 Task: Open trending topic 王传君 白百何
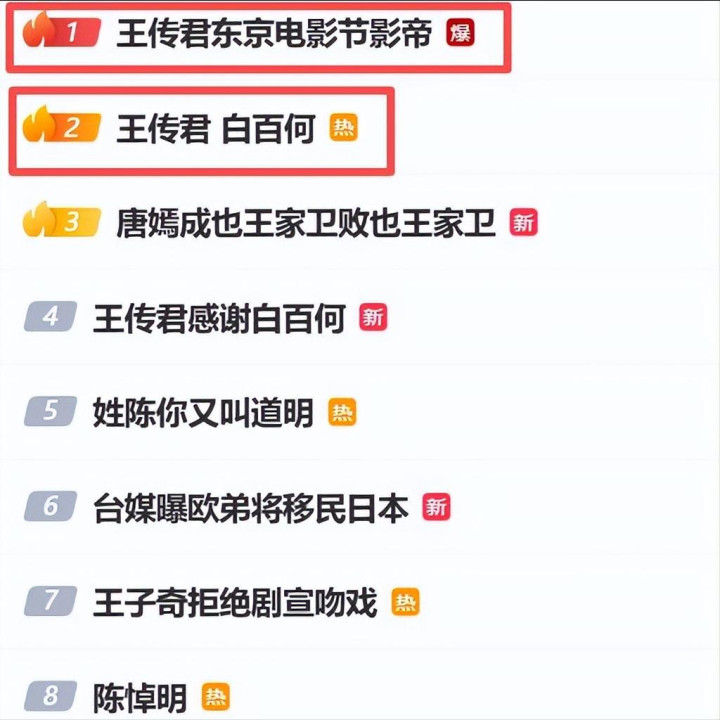click(215, 128)
